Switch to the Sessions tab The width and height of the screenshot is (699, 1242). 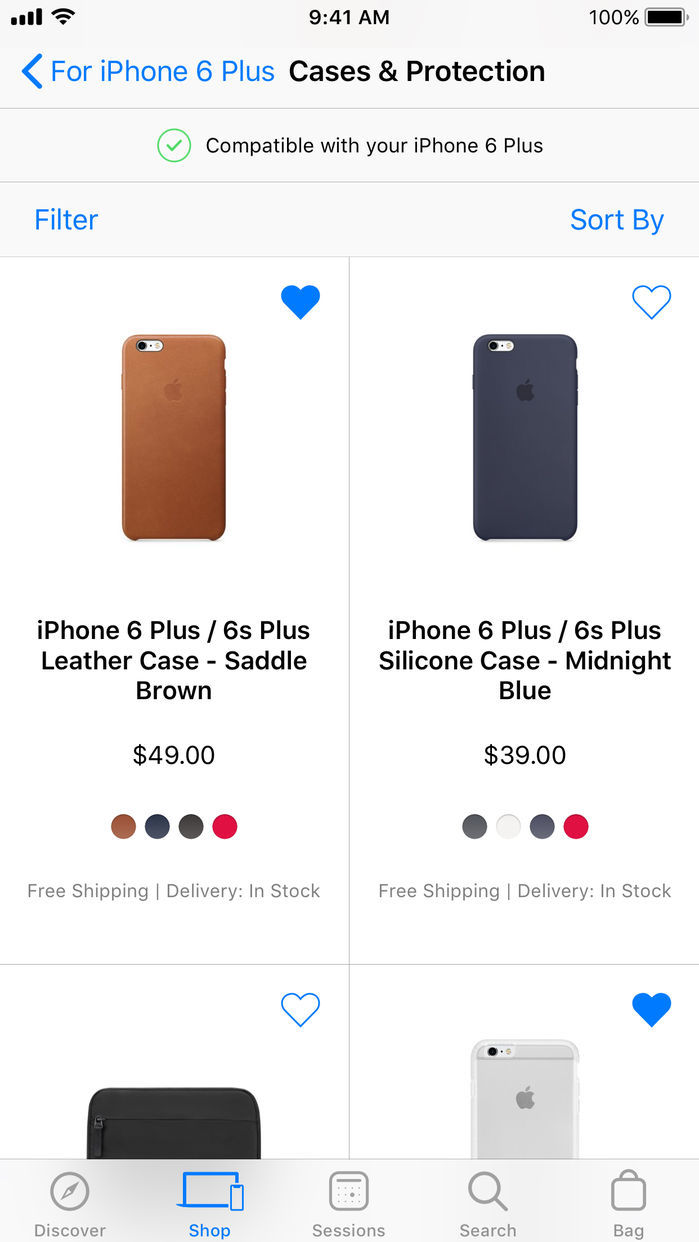[x=349, y=1203]
